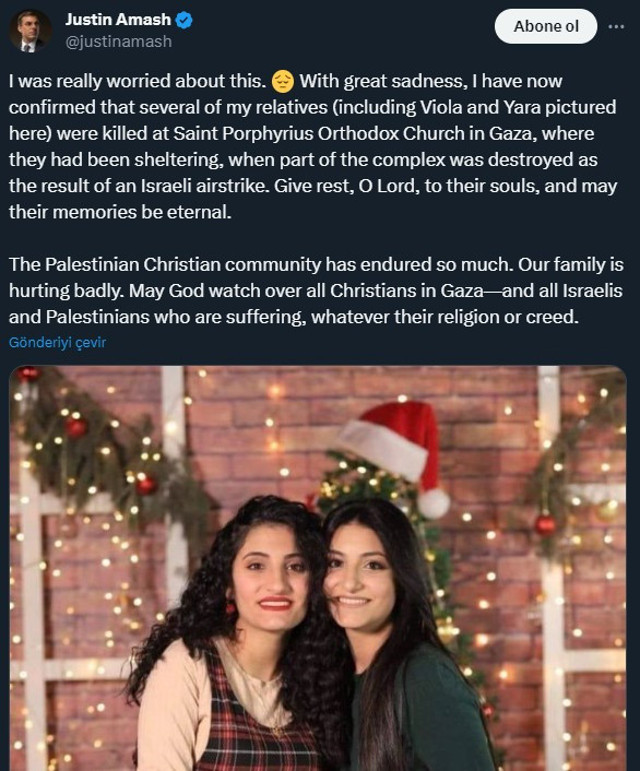Open the @justinamash profile handle

(x=118, y=42)
